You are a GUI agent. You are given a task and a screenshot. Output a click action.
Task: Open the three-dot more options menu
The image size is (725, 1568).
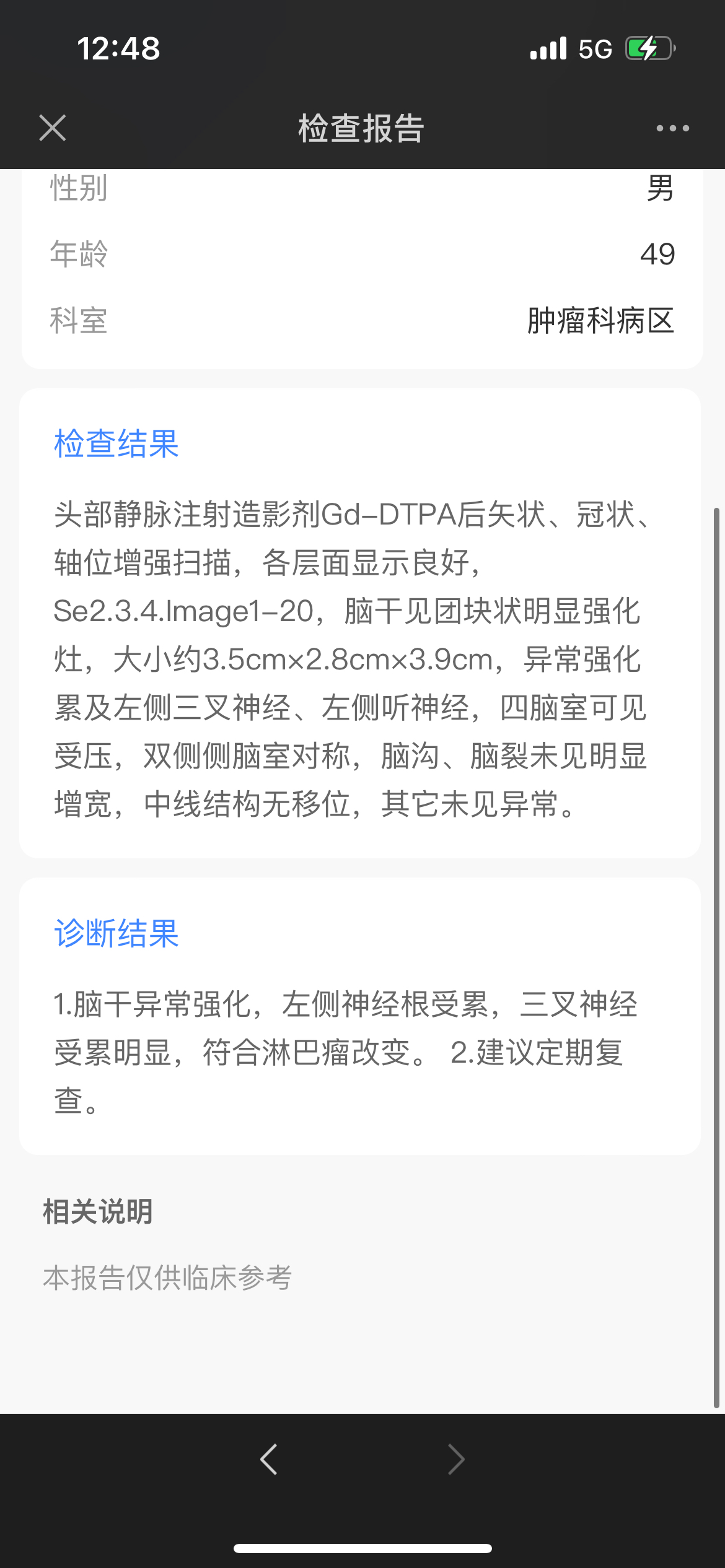pos(673,128)
